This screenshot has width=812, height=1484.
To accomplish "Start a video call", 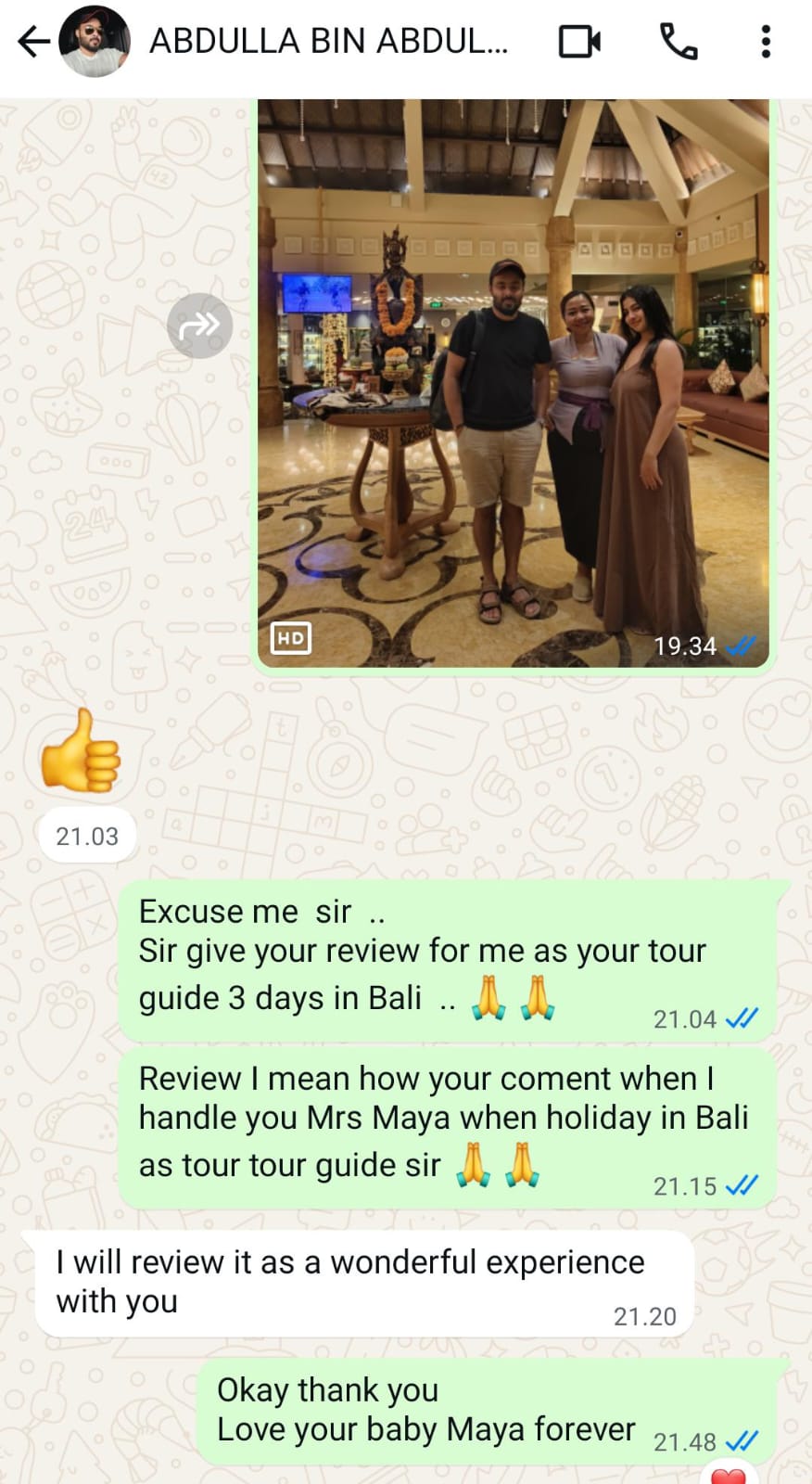I will pyautogui.click(x=579, y=42).
